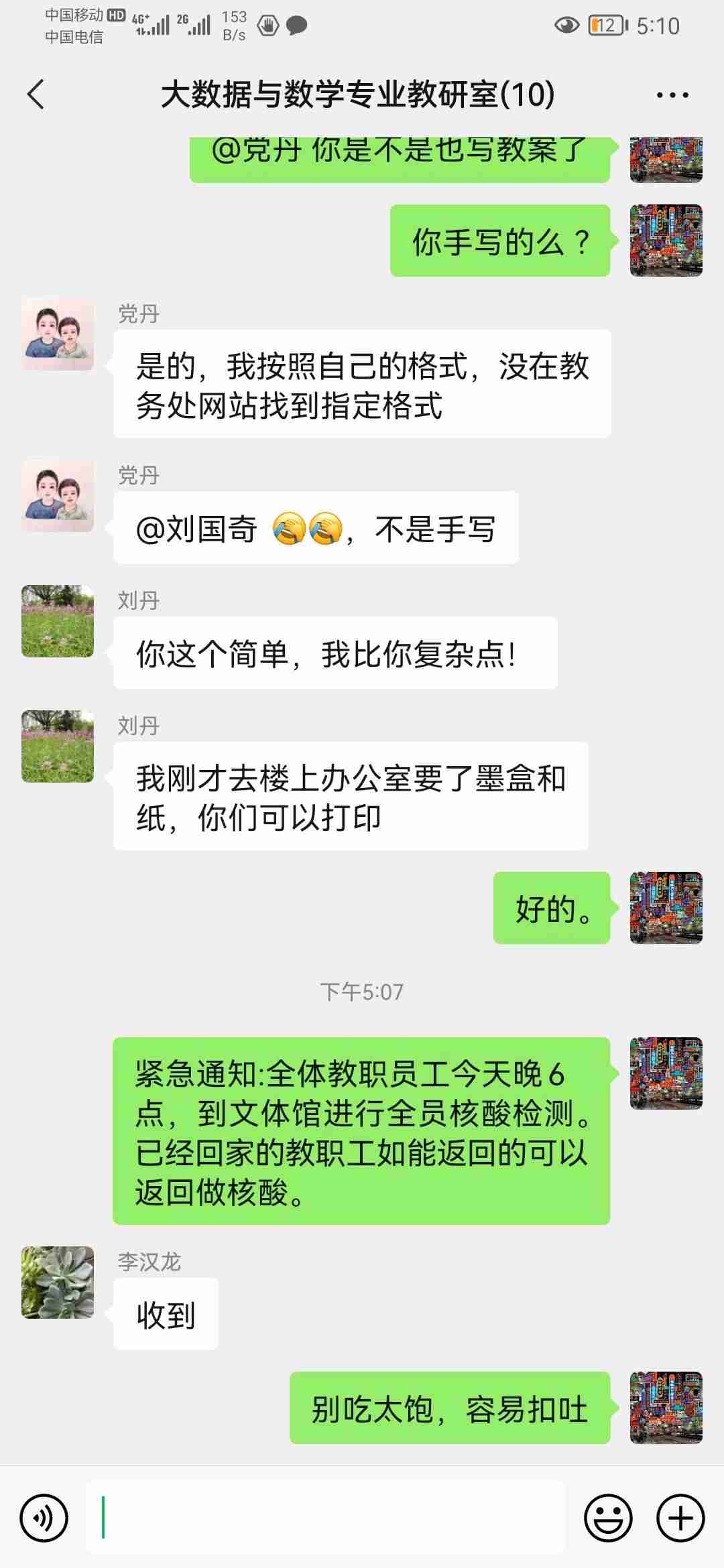Tap my avatar beside '别吃太饱' message
The height and width of the screenshot is (1568, 724).
point(666,1407)
